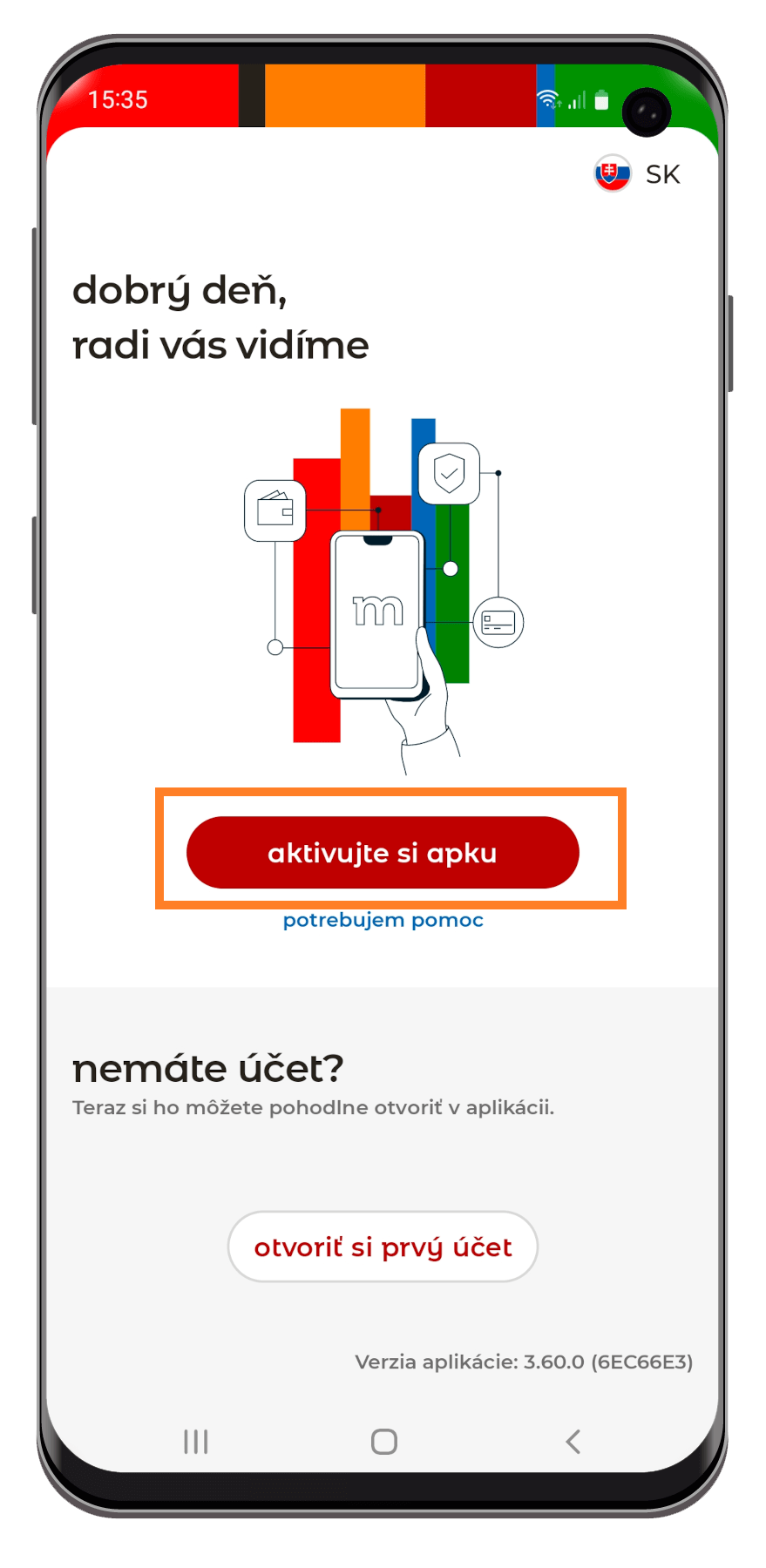Tap the aktivujte si apku button
766x1568 pixels.
click(x=383, y=852)
